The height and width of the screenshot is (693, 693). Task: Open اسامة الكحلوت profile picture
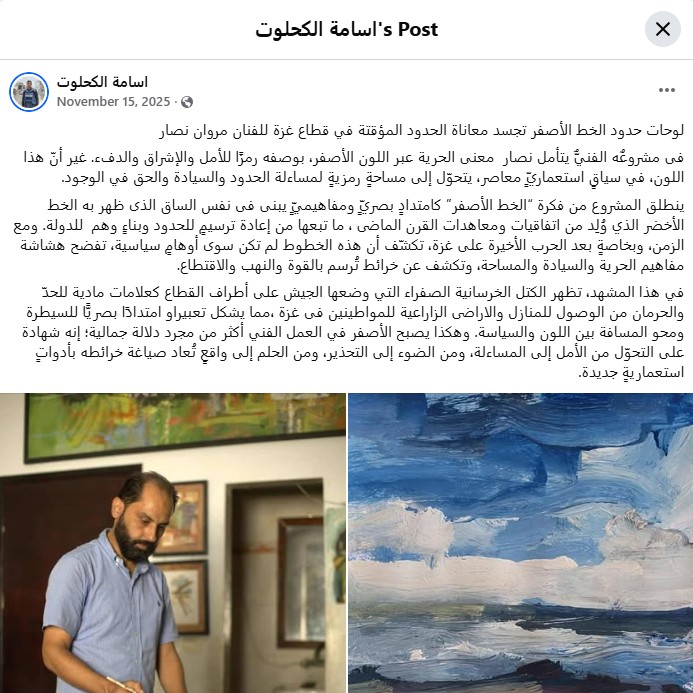click(29, 91)
